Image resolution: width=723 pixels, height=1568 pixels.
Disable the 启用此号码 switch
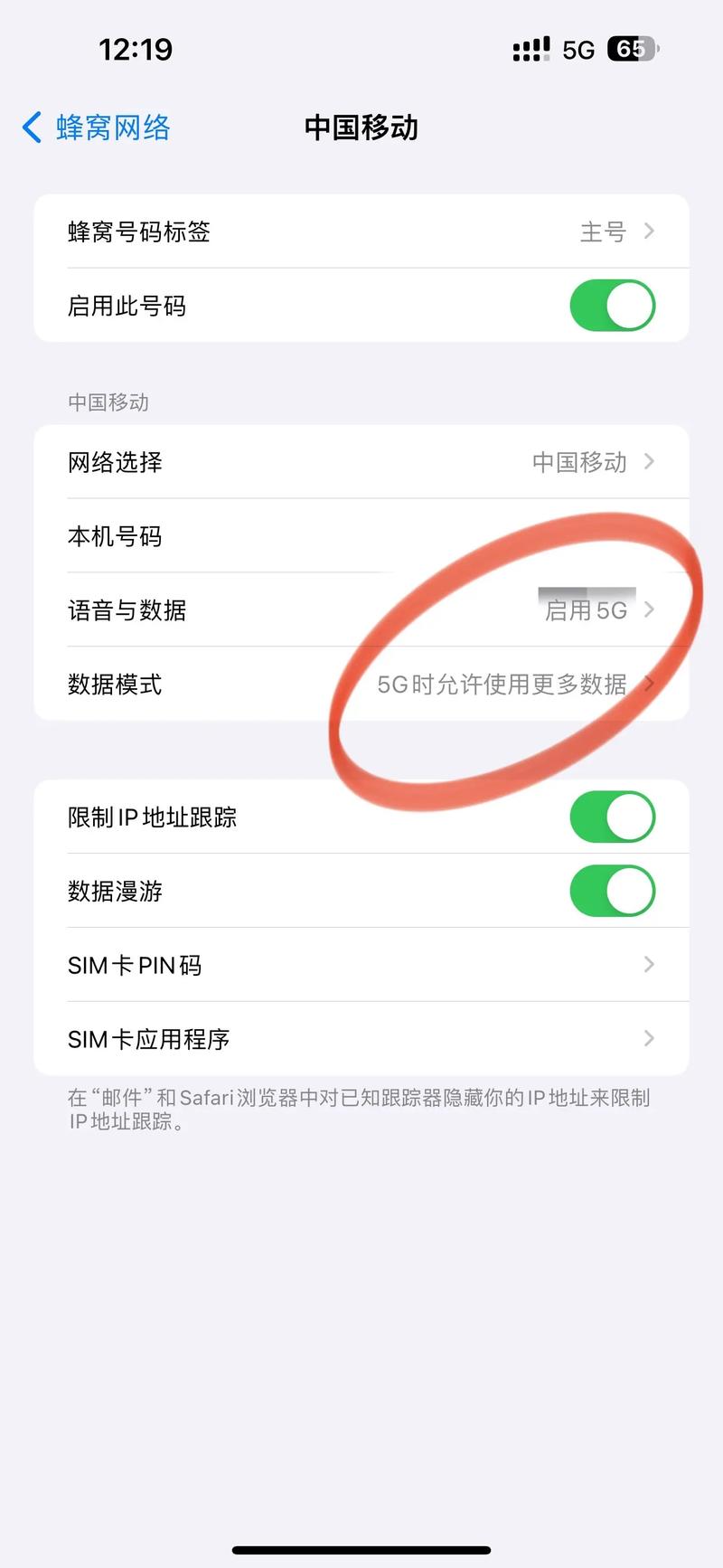613,306
